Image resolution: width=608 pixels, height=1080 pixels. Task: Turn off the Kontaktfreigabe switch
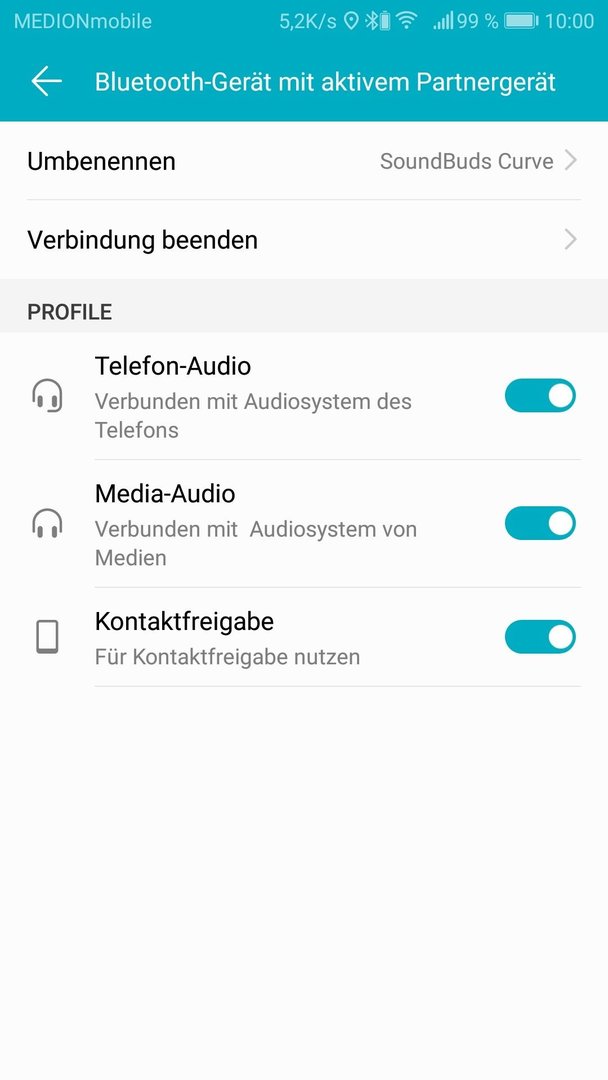(540, 637)
